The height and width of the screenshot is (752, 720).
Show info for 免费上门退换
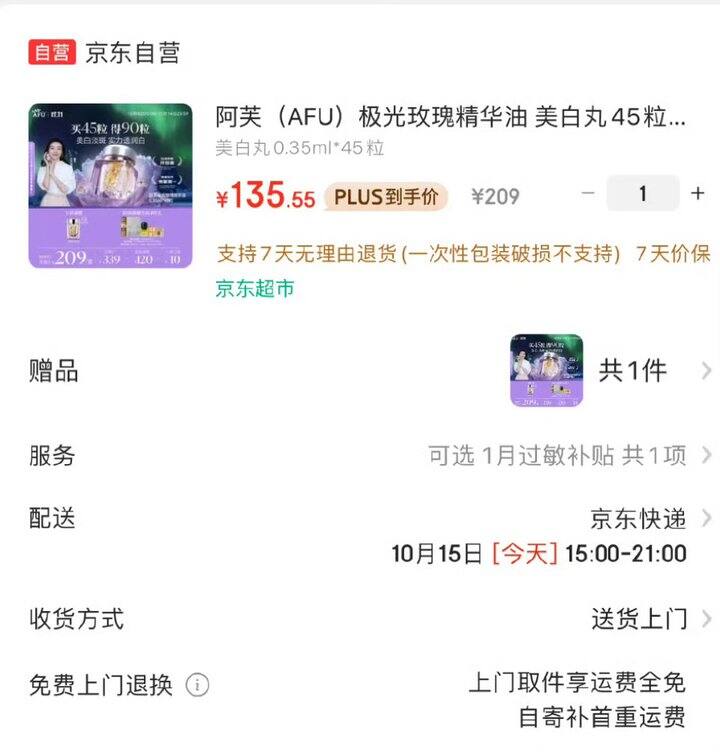(197, 685)
